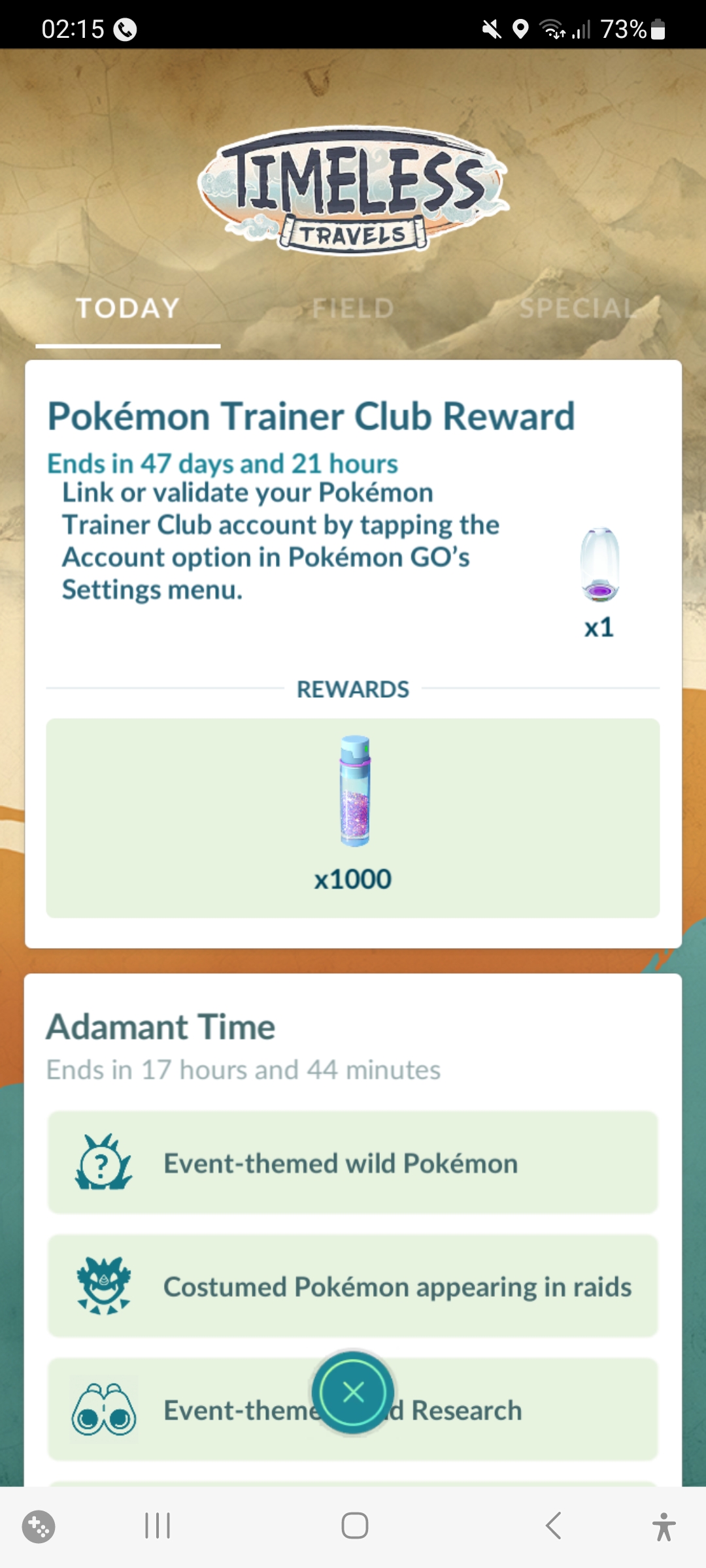Go to the phone's home screen
The width and height of the screenshot is (706, 1568).
[354, 1526]
